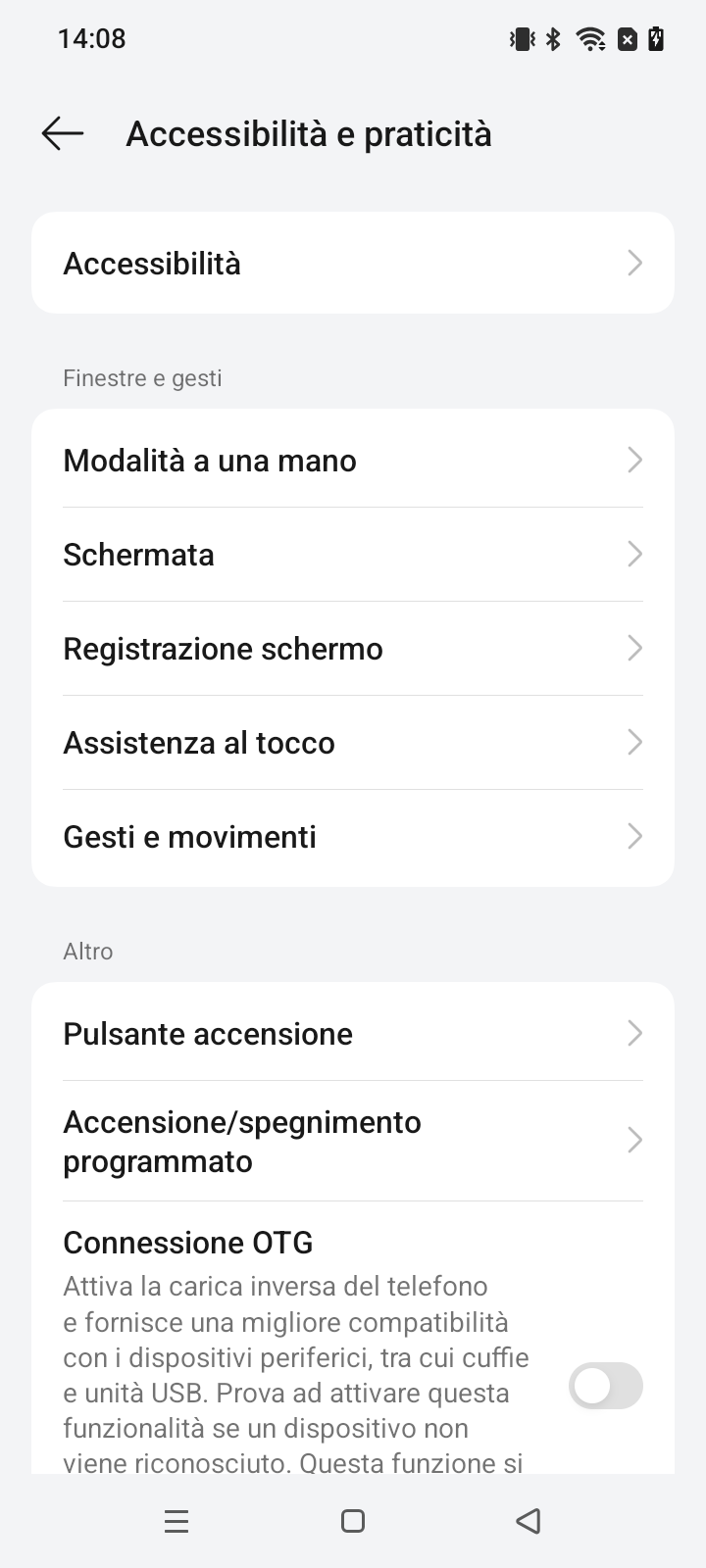The width and height of the screenshot is (706, 1568).
Task: Open the Schermata settings
Action: click(x=352, y=555)
